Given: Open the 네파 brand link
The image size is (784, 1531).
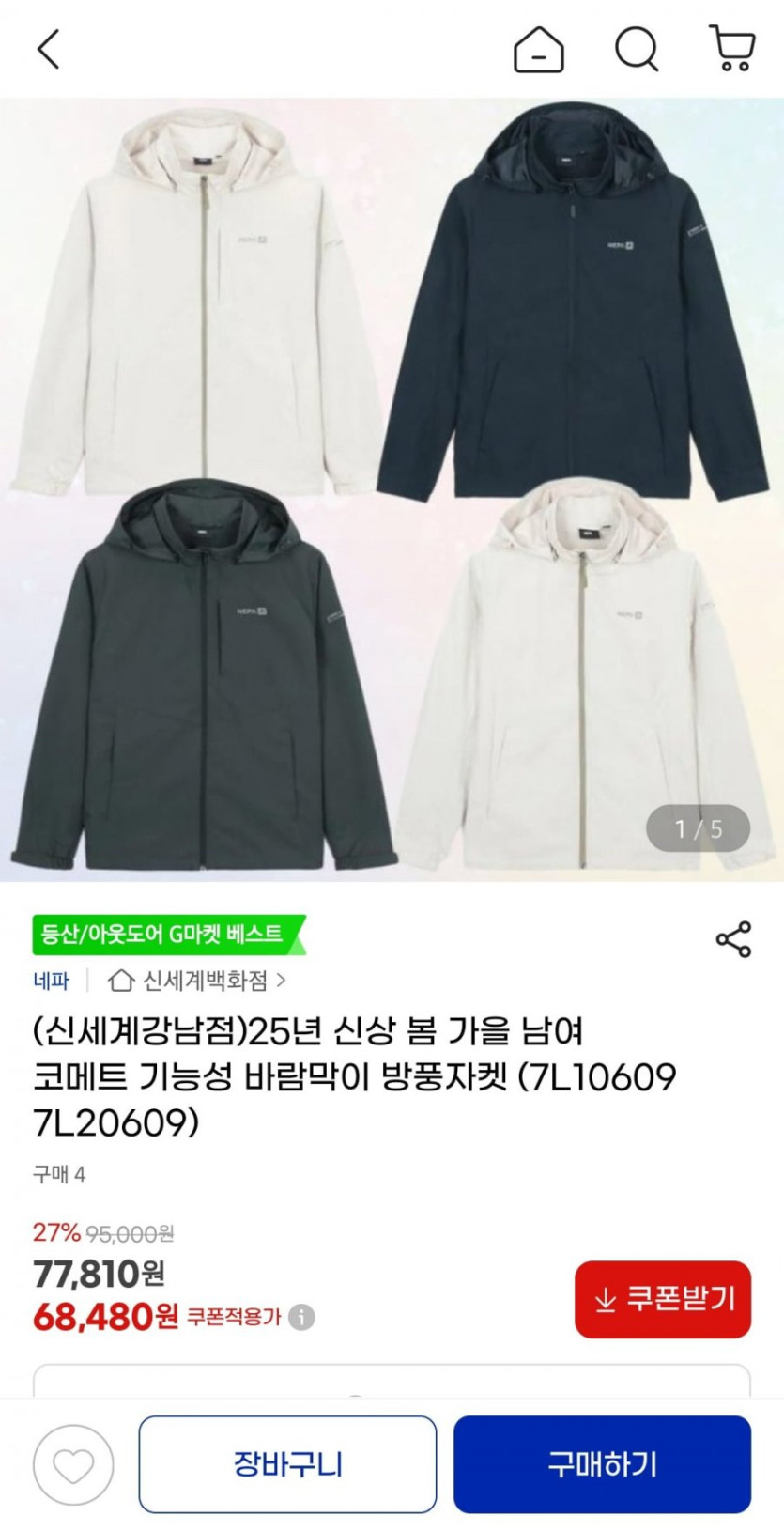Looking at the screenshot, I should pos(52,982).
